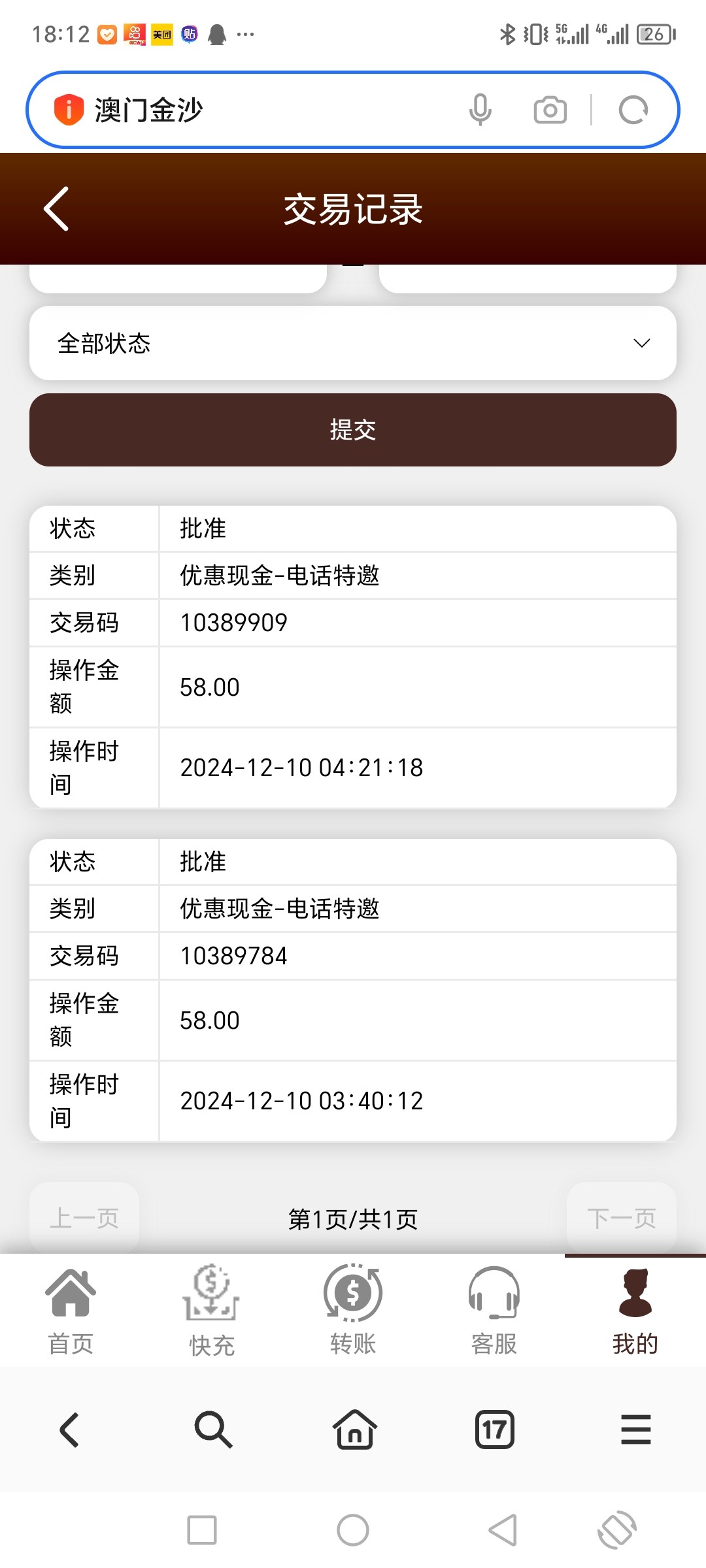The image size is (706, 1568).
Task: View the 17 open browser tabs
Action: pos(495,1429)
